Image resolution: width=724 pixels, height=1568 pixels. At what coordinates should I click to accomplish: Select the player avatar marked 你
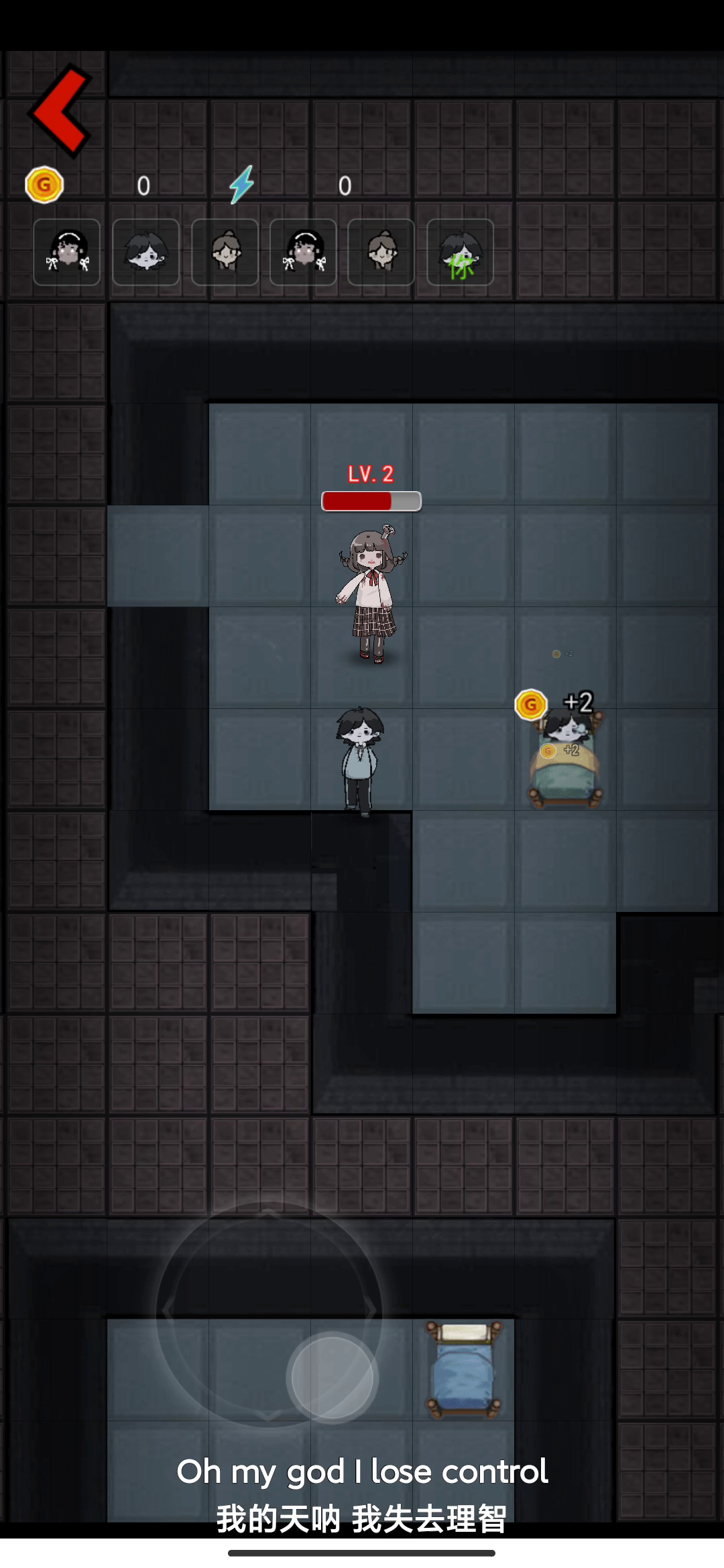point(461,253)
